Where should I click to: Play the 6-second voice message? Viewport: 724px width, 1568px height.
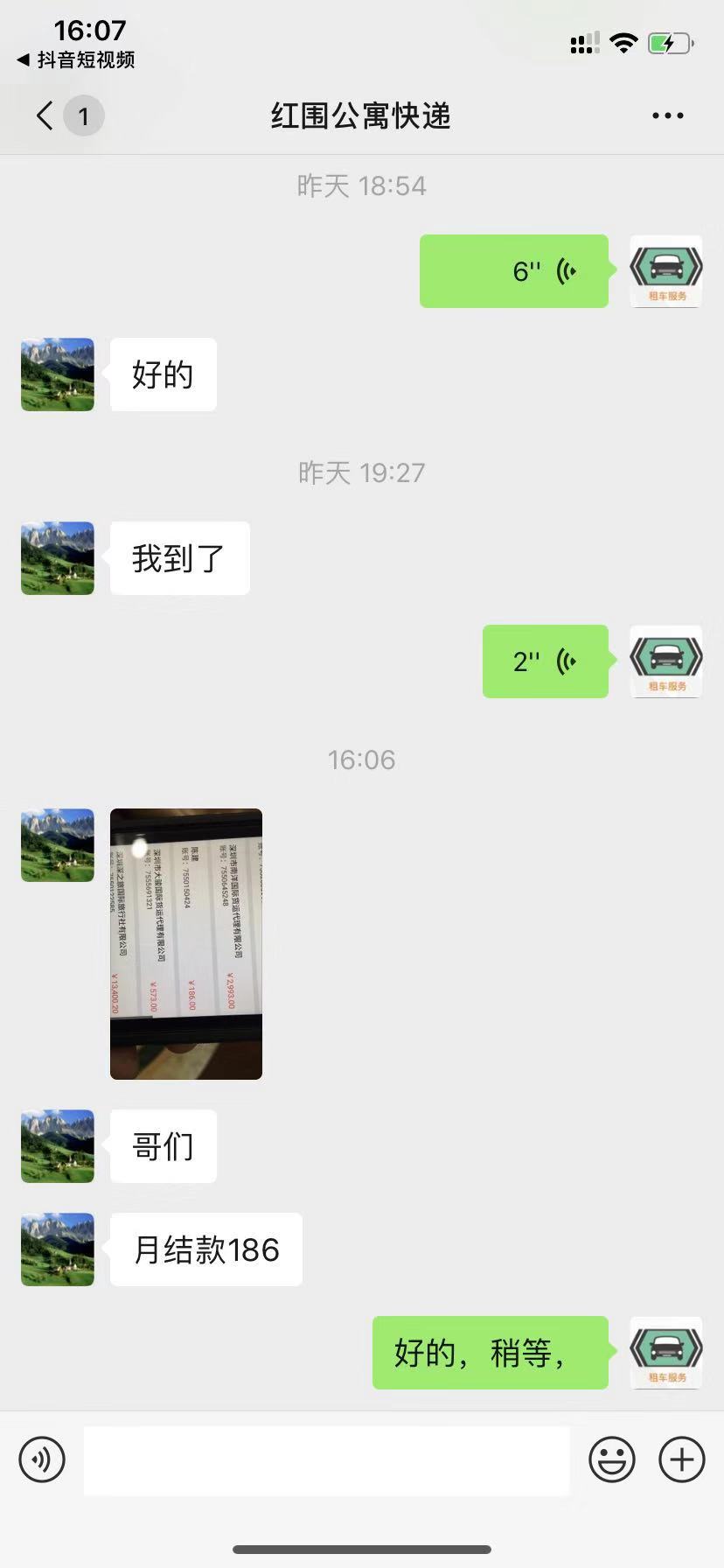514,271
